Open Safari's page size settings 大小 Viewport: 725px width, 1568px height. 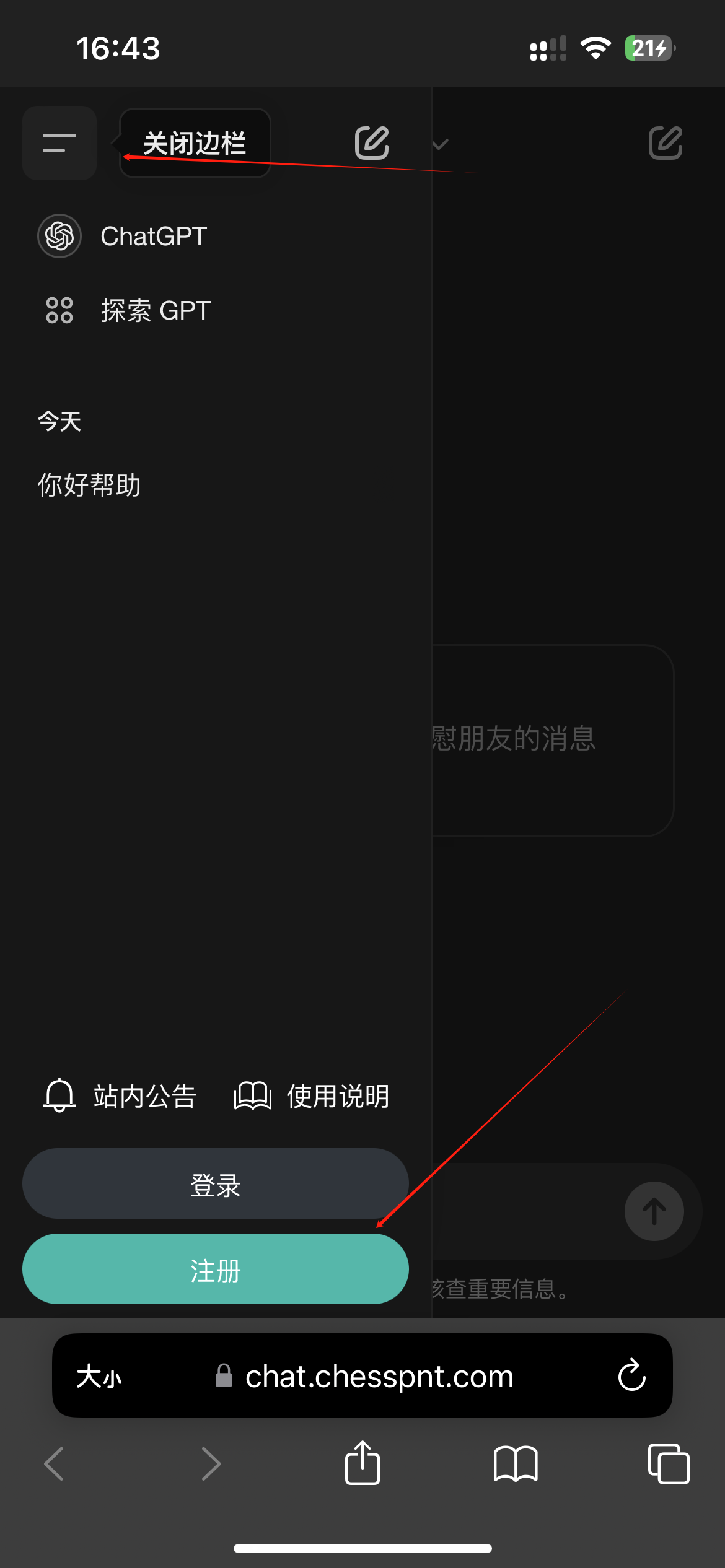(99, 1377)
